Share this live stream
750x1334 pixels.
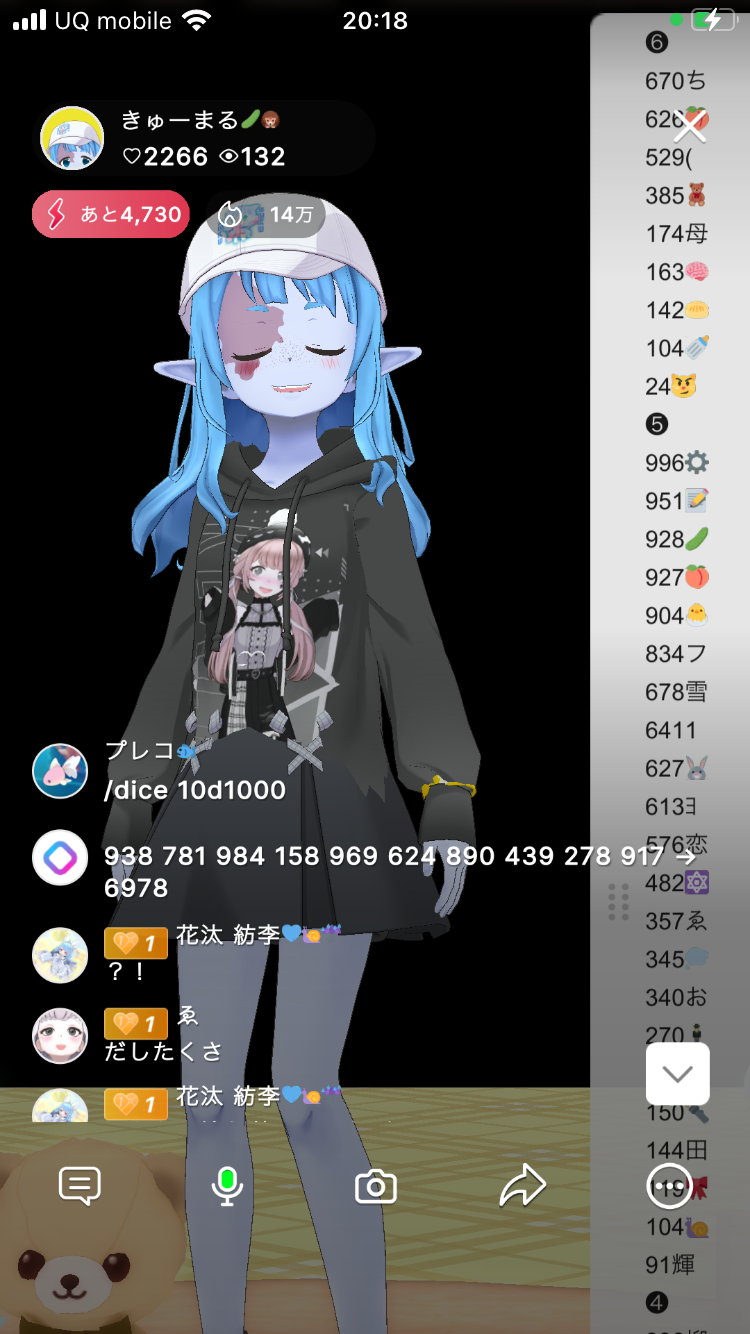coord(522,1186)
